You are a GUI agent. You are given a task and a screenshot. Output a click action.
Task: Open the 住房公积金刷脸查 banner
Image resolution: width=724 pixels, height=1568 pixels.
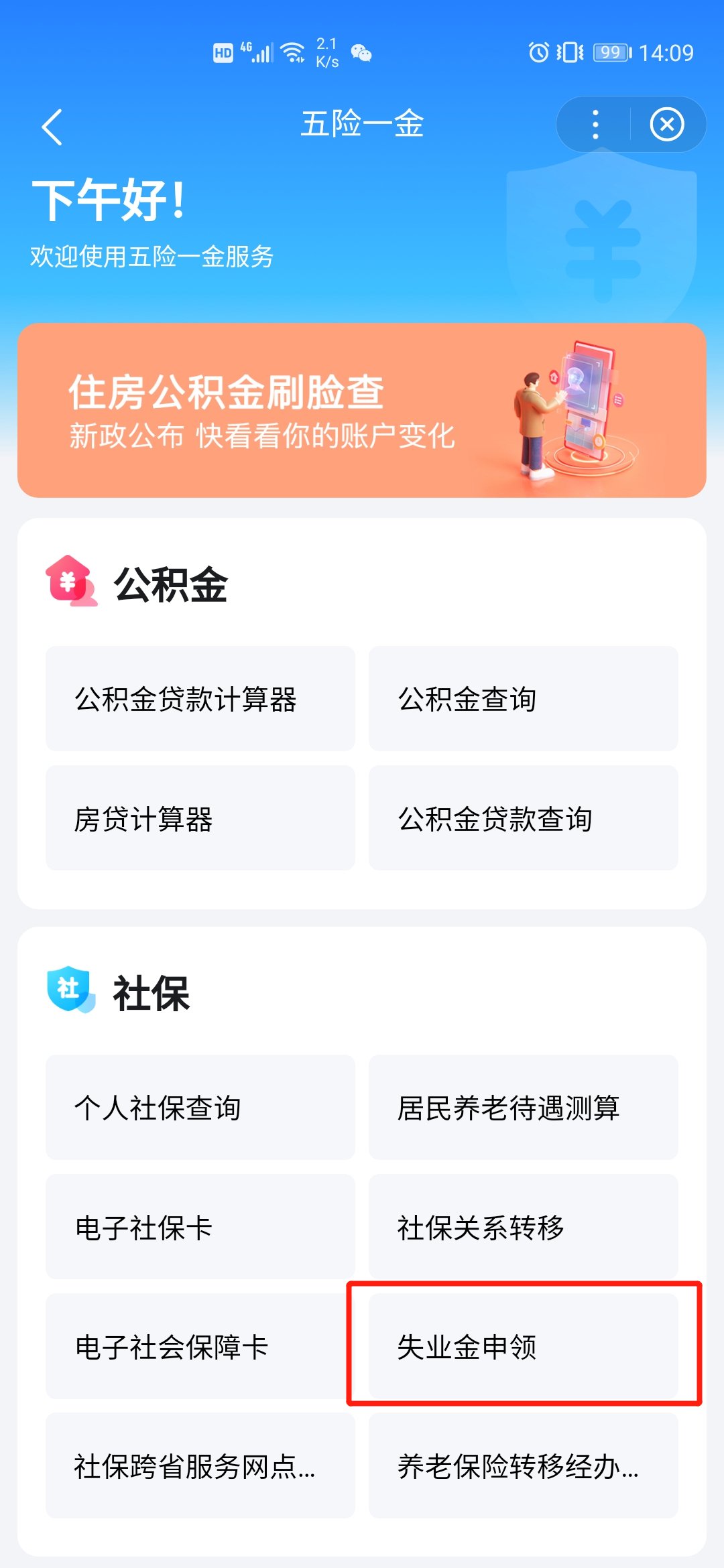pos(362,410)
